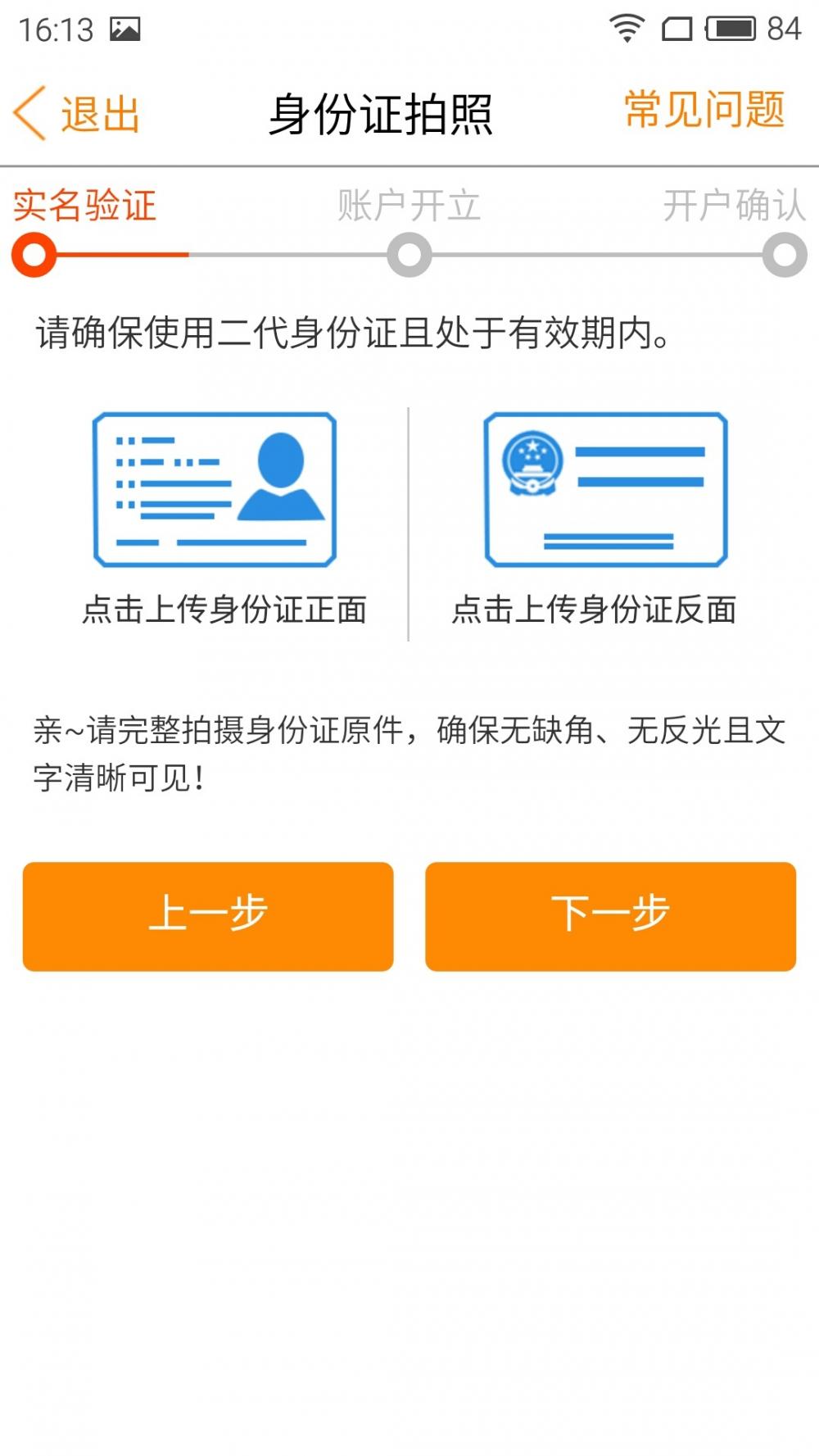Tap 退出 to exit the ID photo page
This screenshot has width=819, height=1456.
tap(79, 114)
